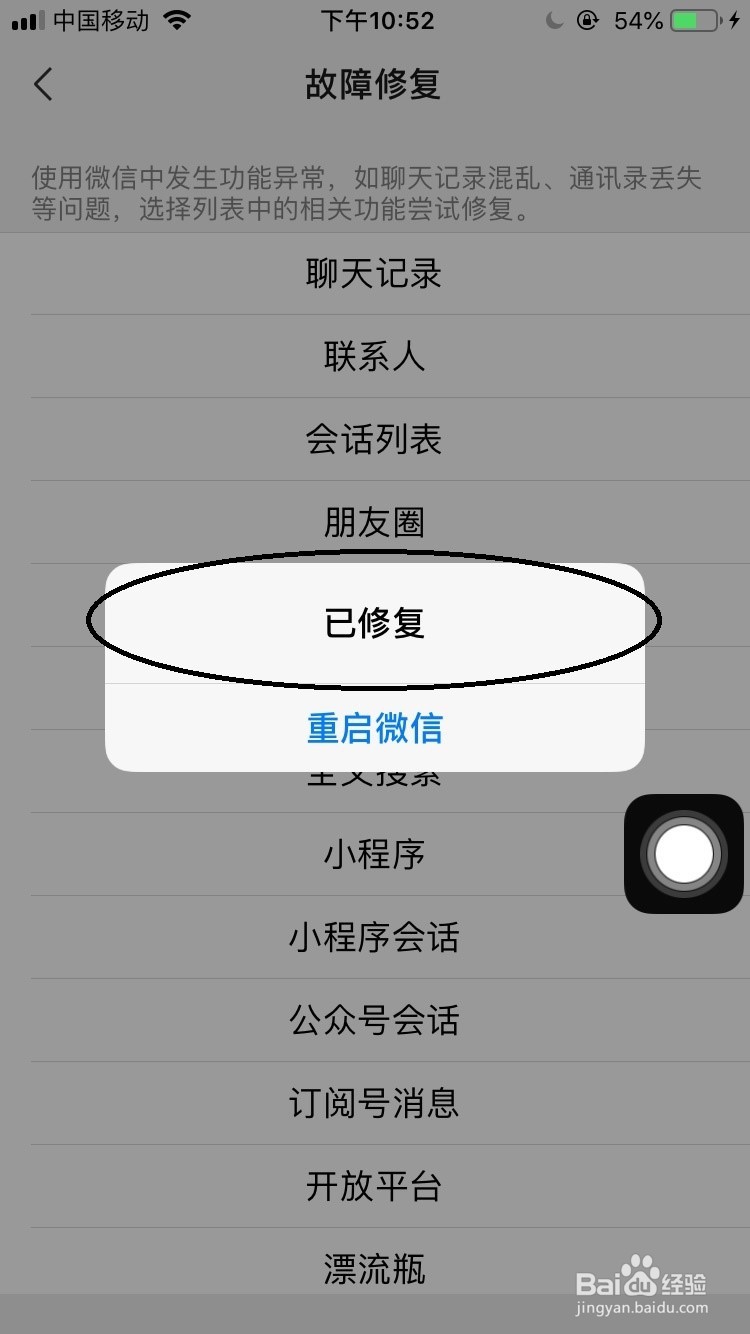The image size is (750, 1334).
Task: Tap 小程序会话 in the list
Action: [x=375, y=937]
